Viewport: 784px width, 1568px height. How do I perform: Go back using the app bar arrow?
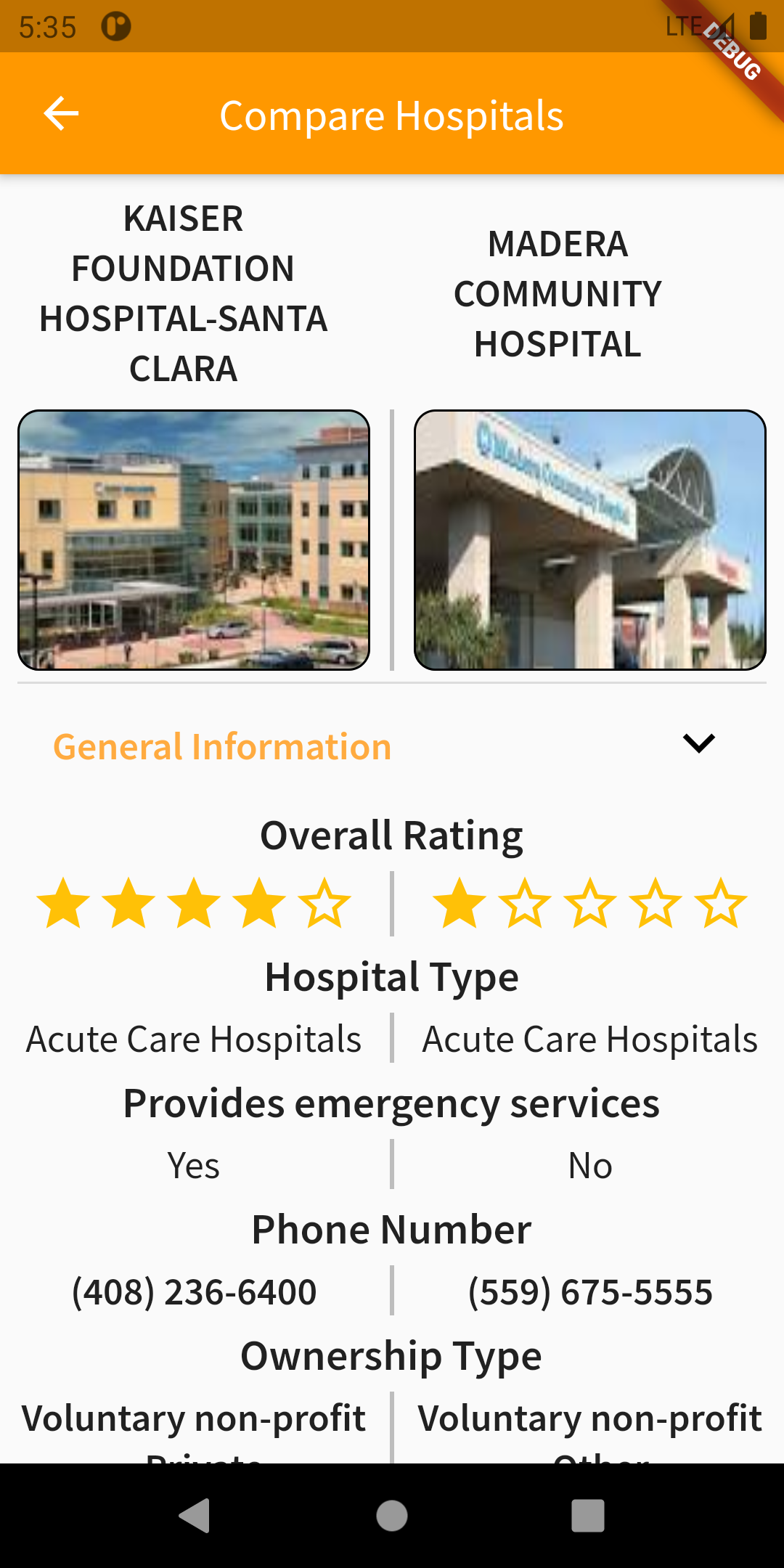61,114
